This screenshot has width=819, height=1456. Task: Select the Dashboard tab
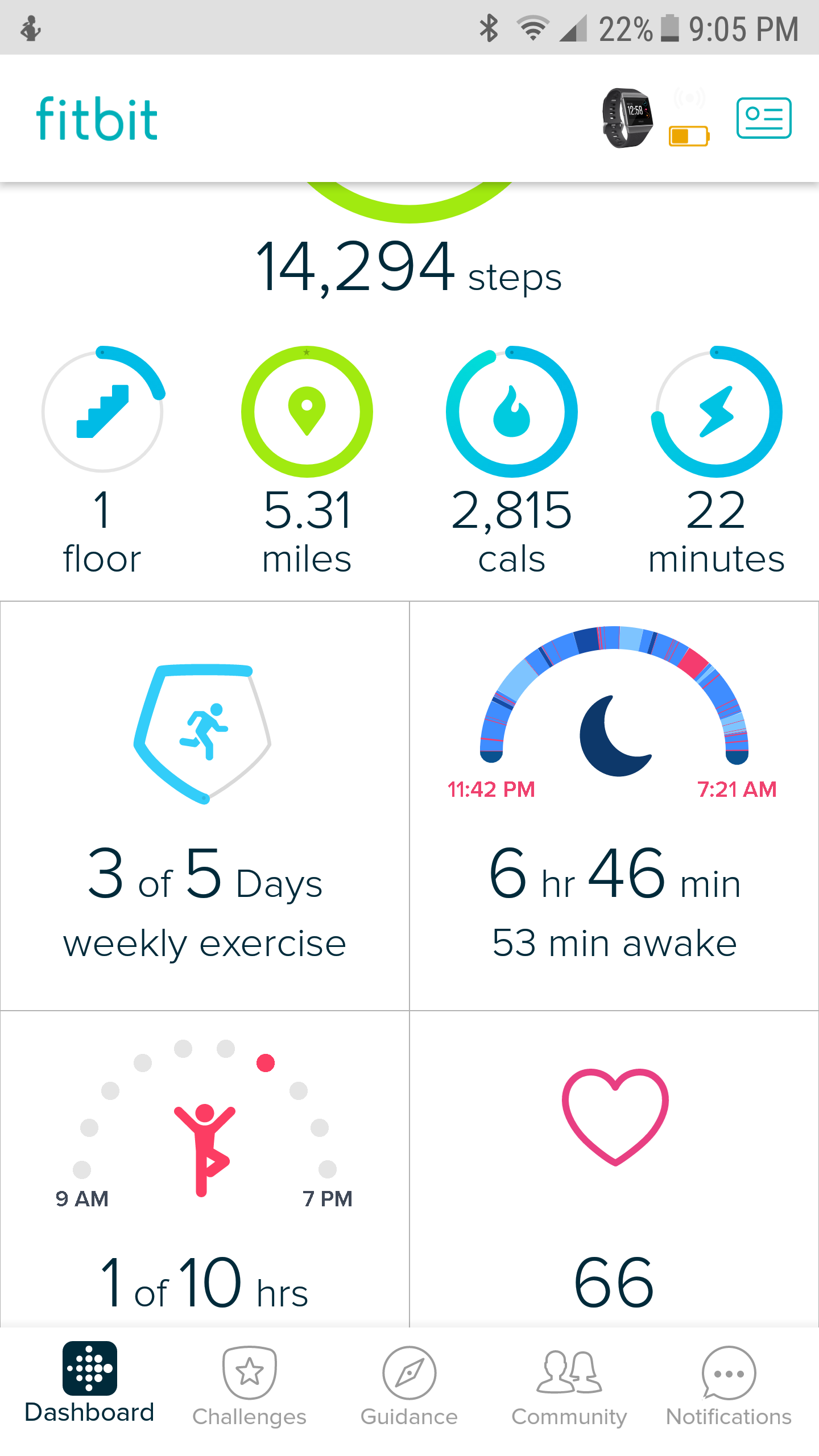coord(90,1383)
